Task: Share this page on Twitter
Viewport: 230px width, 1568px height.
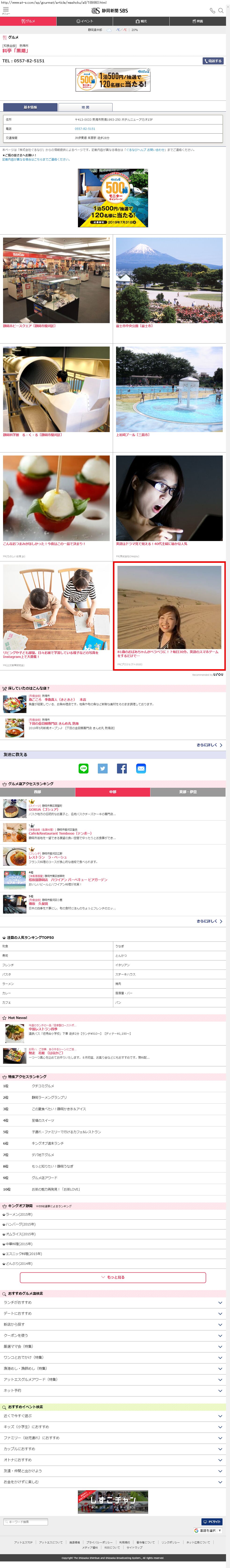Action: click(102, 769)
